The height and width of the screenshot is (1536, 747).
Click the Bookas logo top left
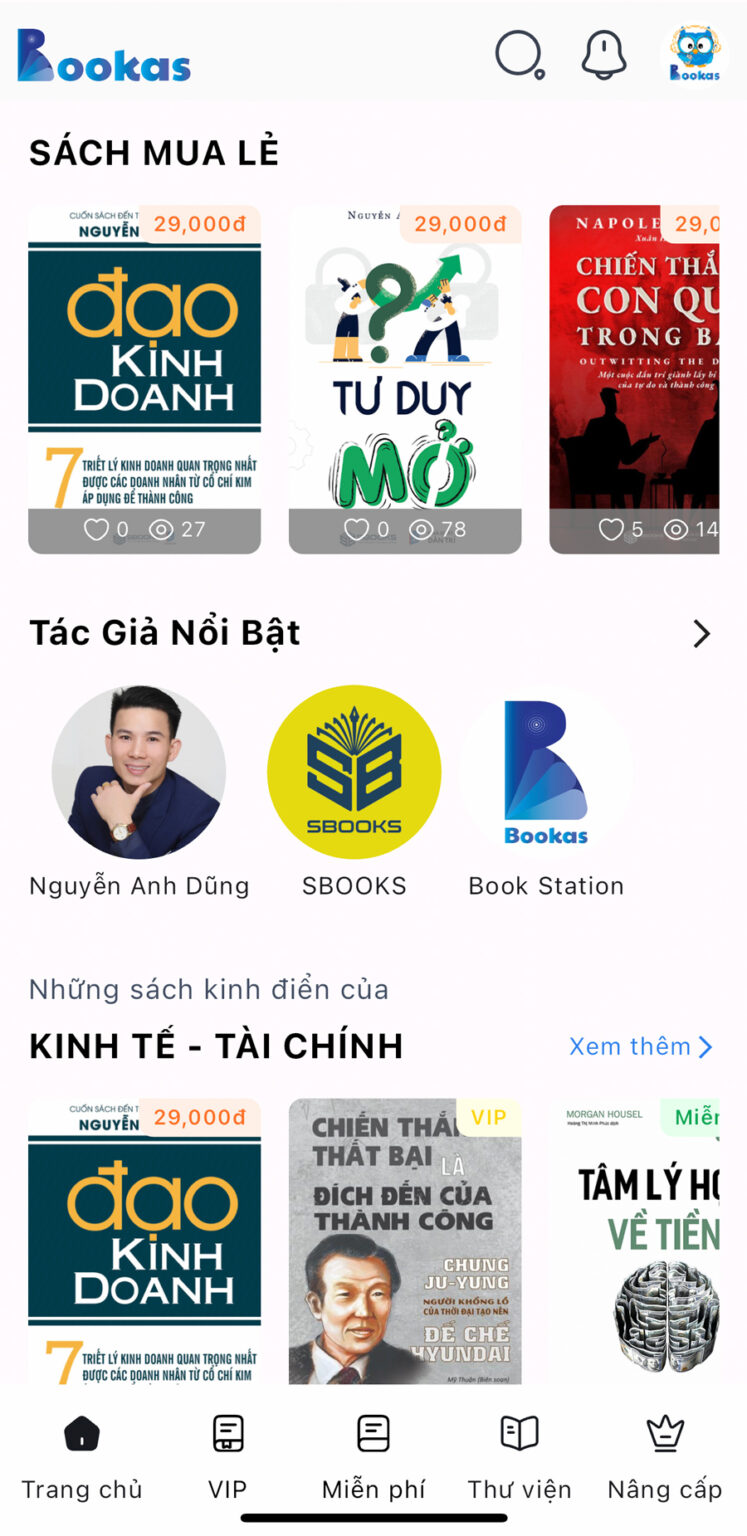(x=103, y=57)
